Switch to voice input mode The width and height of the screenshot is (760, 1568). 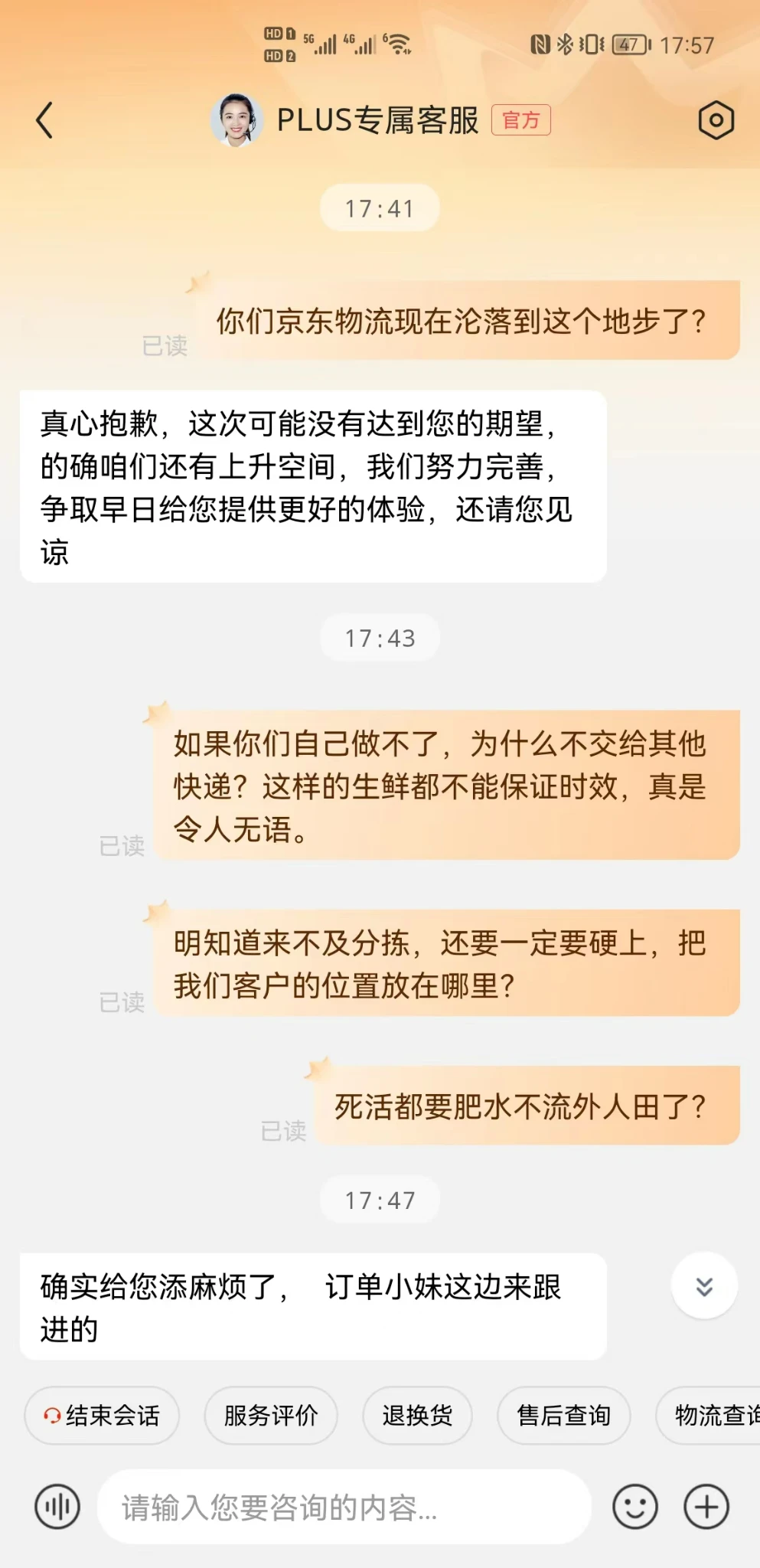coord(57,1507)
